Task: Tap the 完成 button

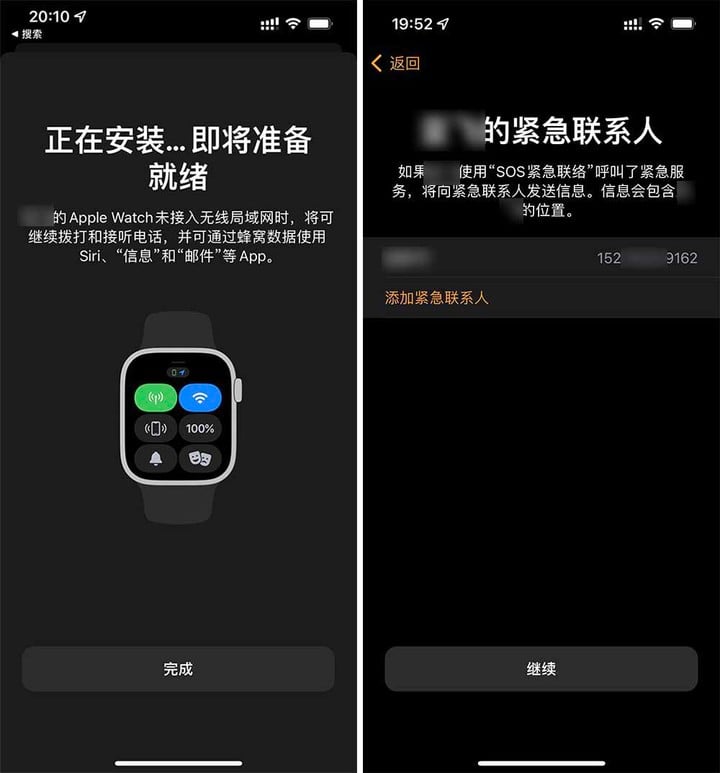Action: pyautogui.click(x=178, y=669)
